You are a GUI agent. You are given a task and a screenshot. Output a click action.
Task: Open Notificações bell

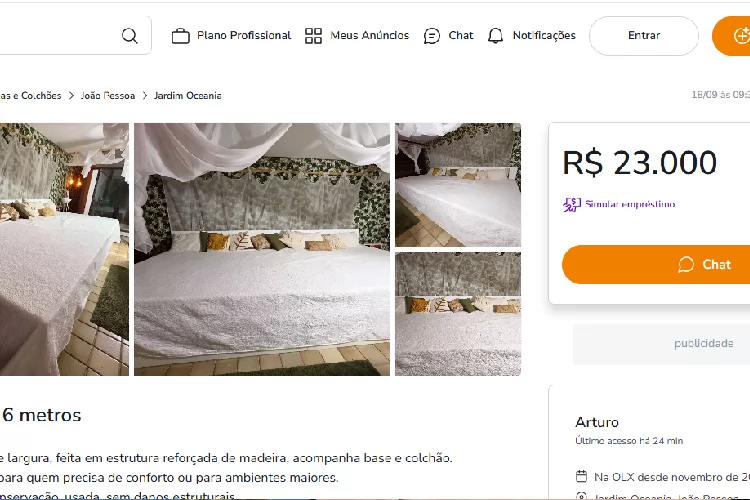532,36
